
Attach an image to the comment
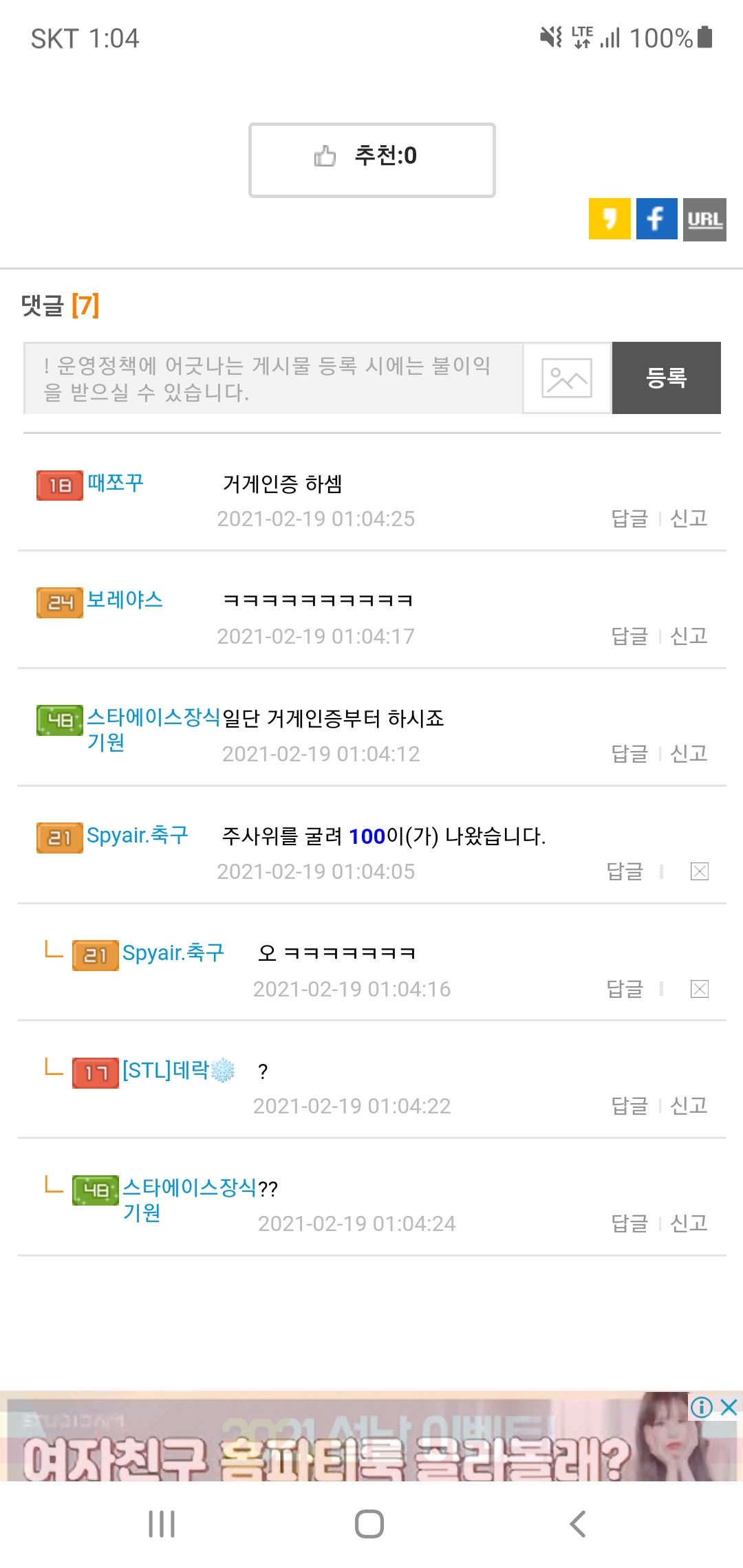pyautogui.click(x=567, y=378)
